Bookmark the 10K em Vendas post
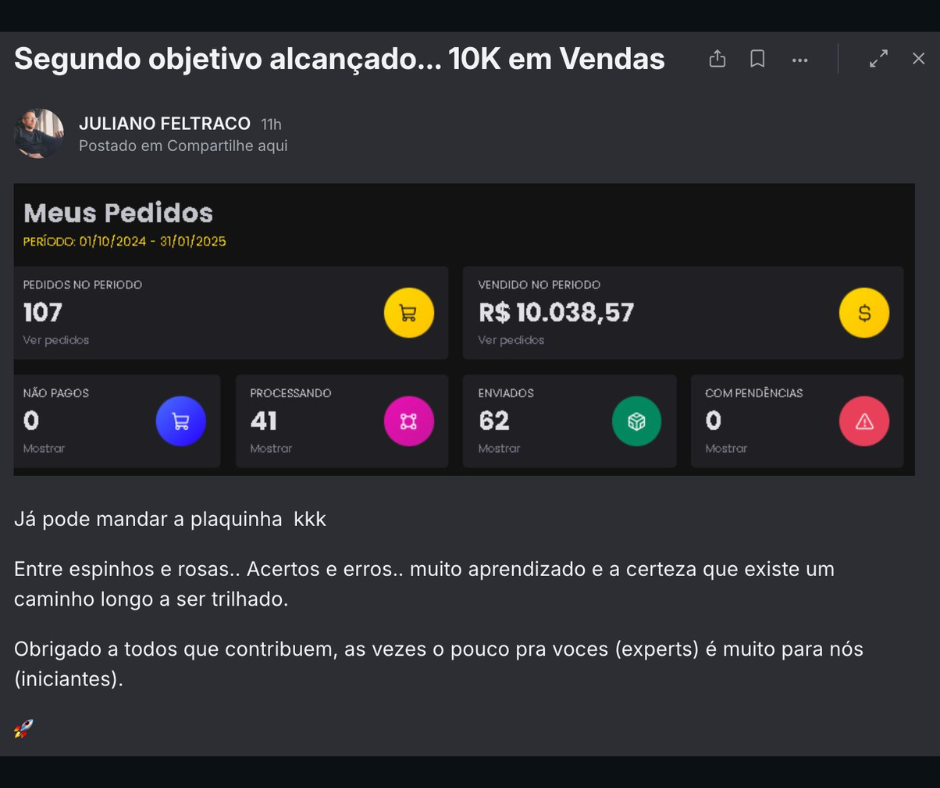 (758, 59)
